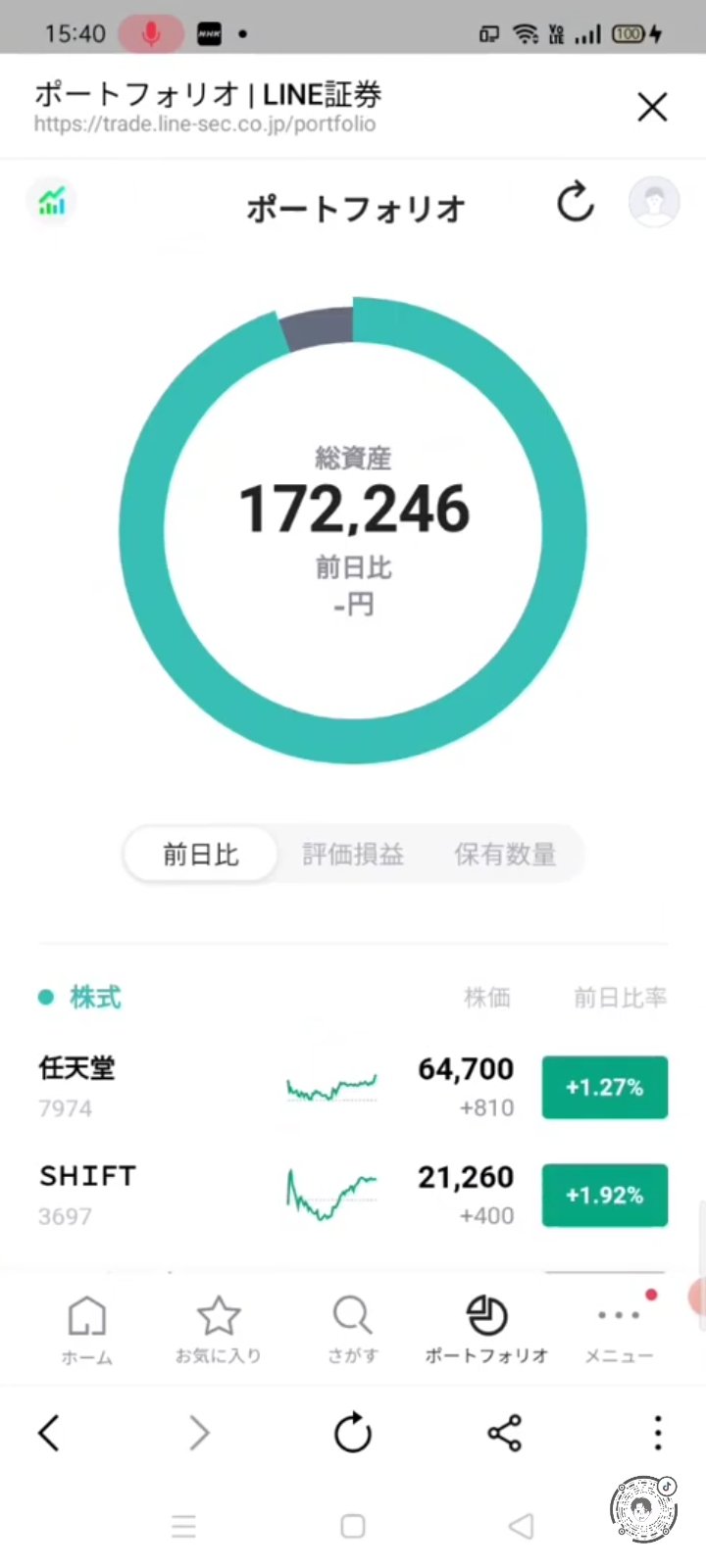The image size is (706, 1568).
Task: Open the 任天堂 7974 stock row
Action: (x=353, y=1087)
